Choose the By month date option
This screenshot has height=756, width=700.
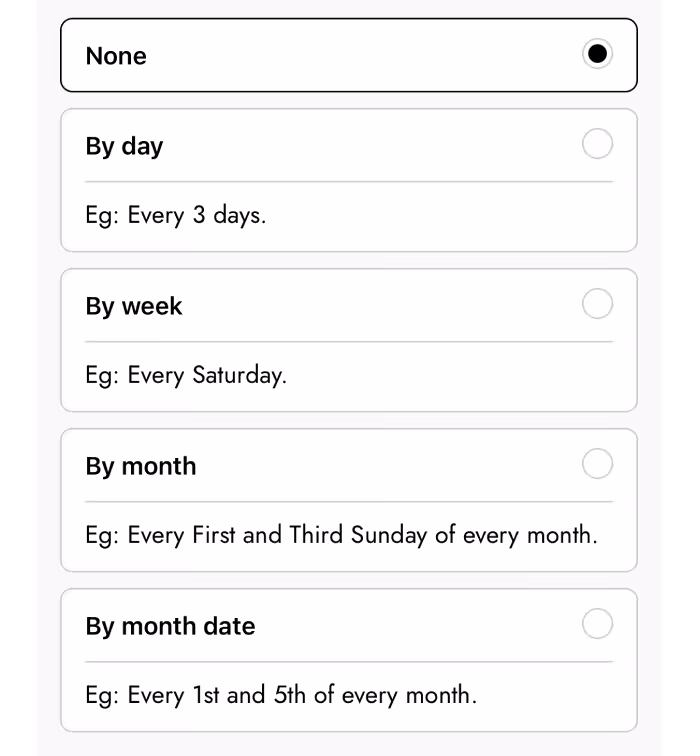[x=597, y=624]
